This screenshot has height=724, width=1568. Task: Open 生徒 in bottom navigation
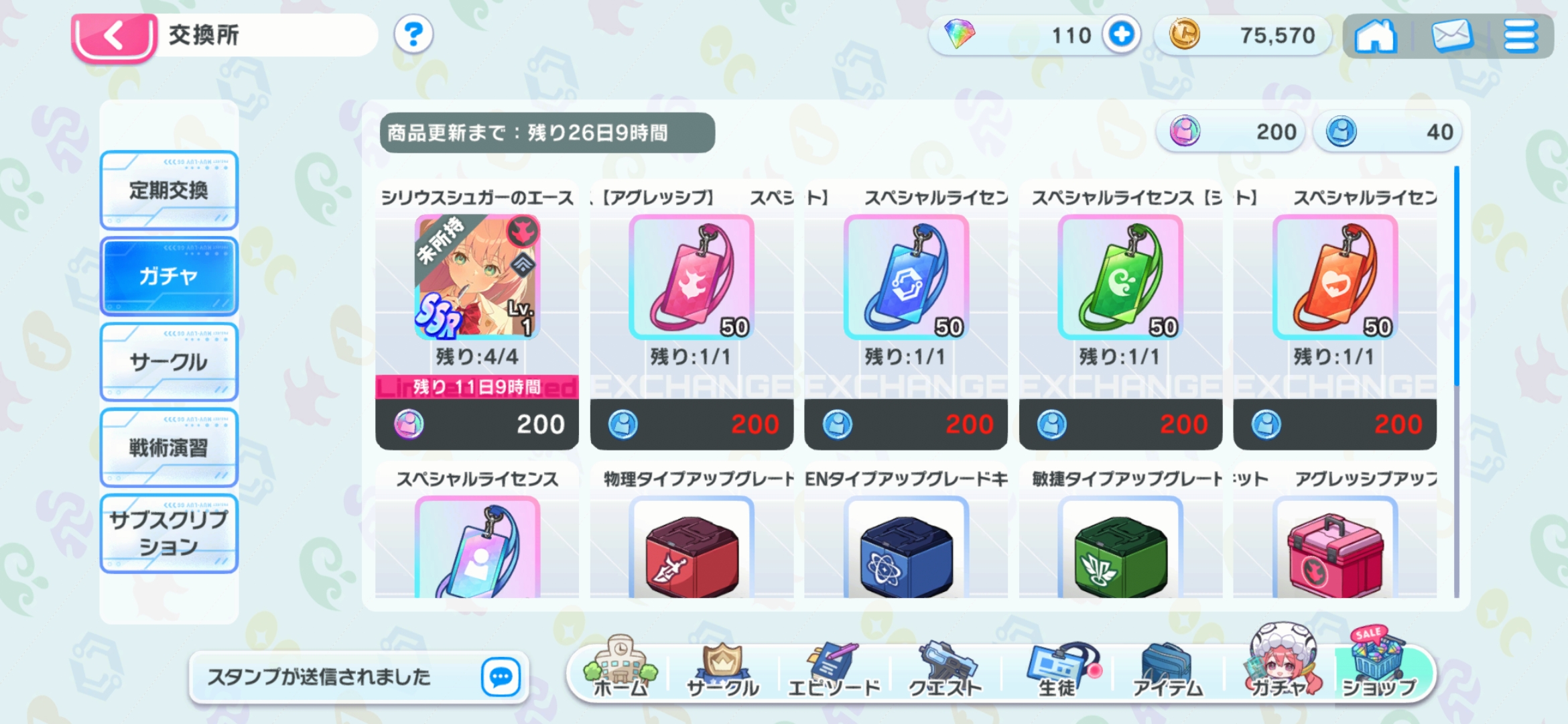1060,670
